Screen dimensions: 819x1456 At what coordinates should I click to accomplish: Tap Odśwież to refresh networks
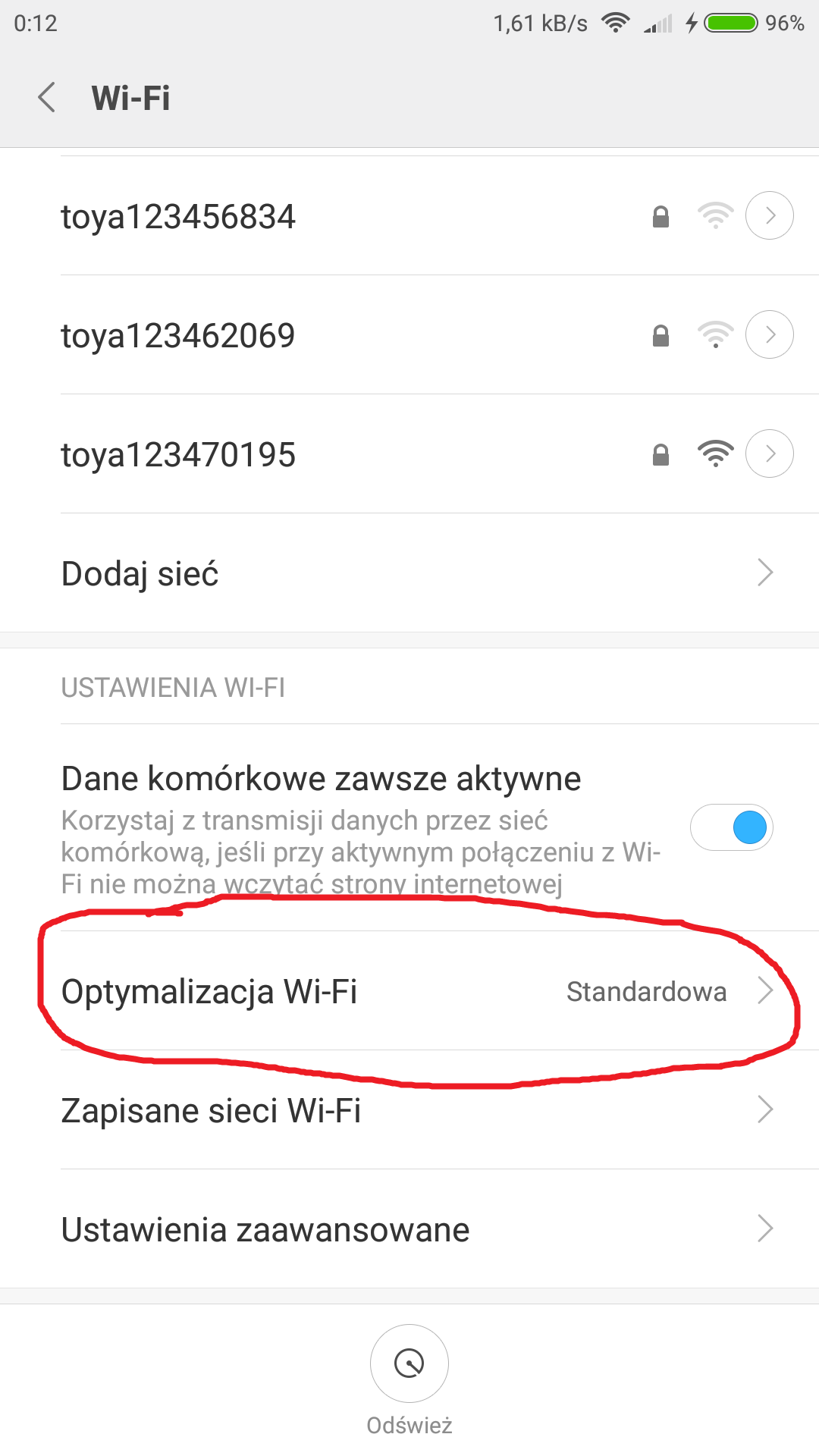tap(409, 1364)
